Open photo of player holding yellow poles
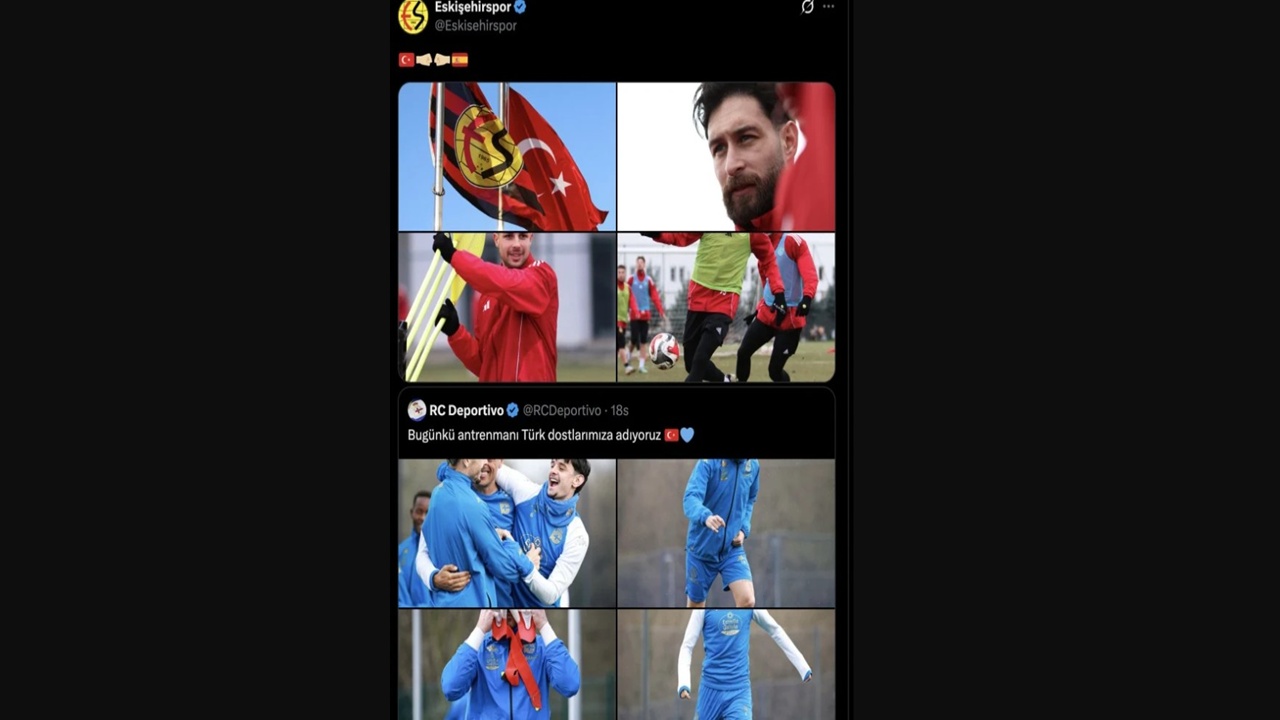Image resolution: width=1280 pixels, height=720 pixels. click(507, 307)
